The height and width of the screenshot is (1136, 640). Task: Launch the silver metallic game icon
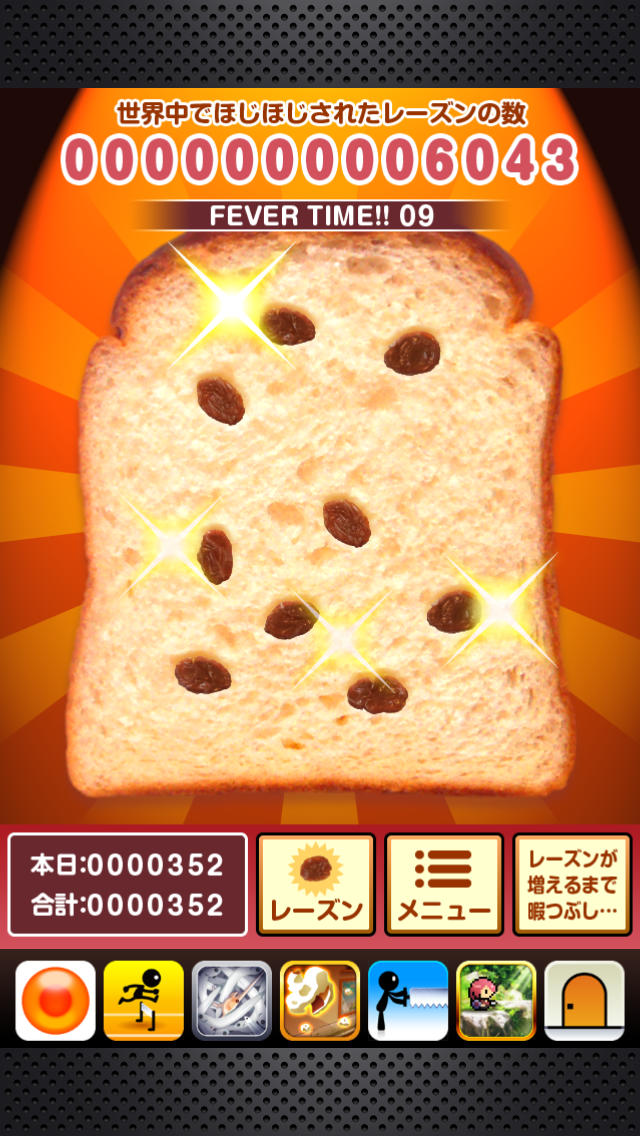pos(232,1001)
